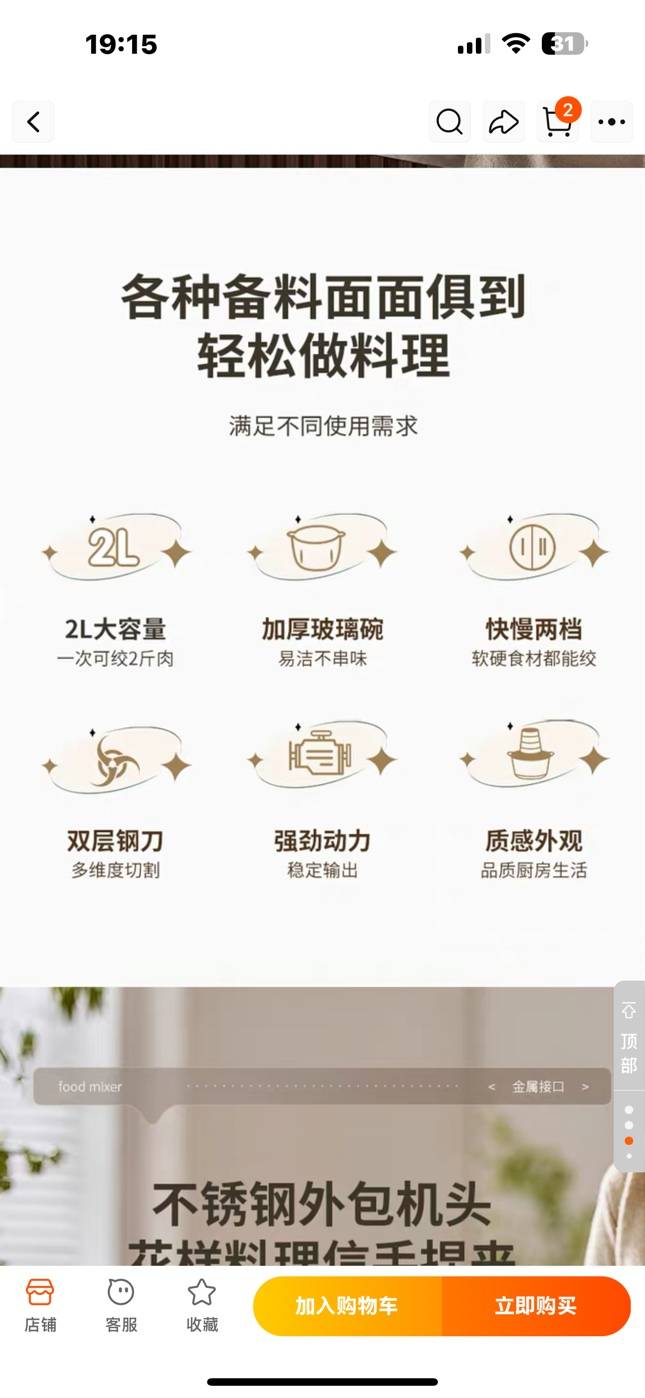This screenshot has height=1398, width=645.
Task: Visit the 店铺 store page
Action: point(40,1305)
